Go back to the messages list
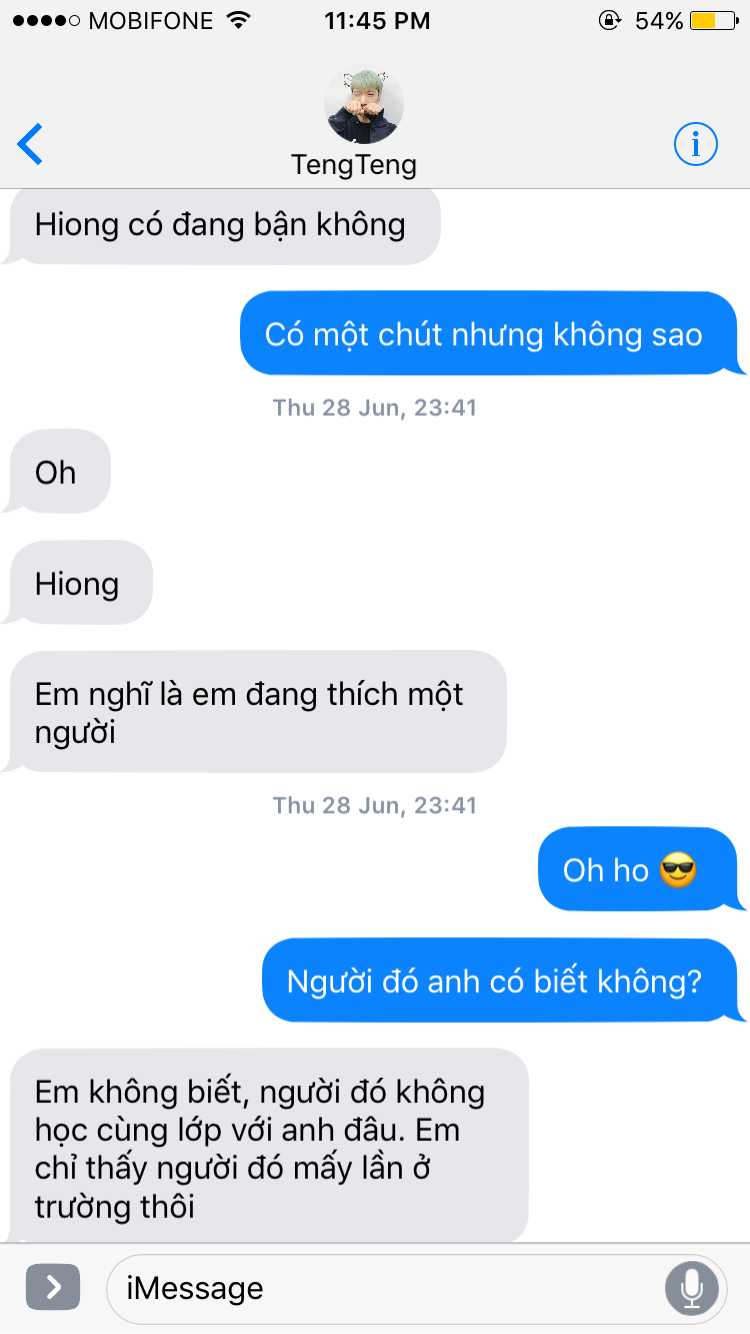Viewport: 750px width, 1334px height. click(x=32, y=145)
